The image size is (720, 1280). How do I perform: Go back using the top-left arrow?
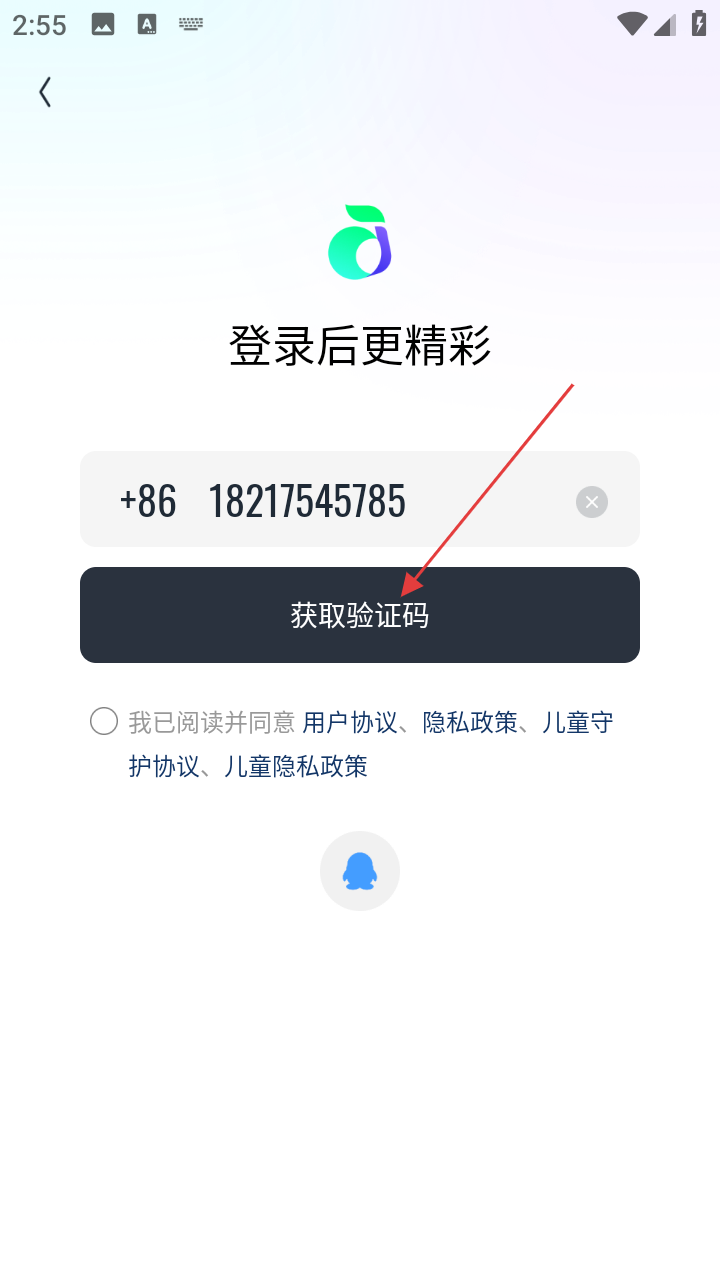45,92
